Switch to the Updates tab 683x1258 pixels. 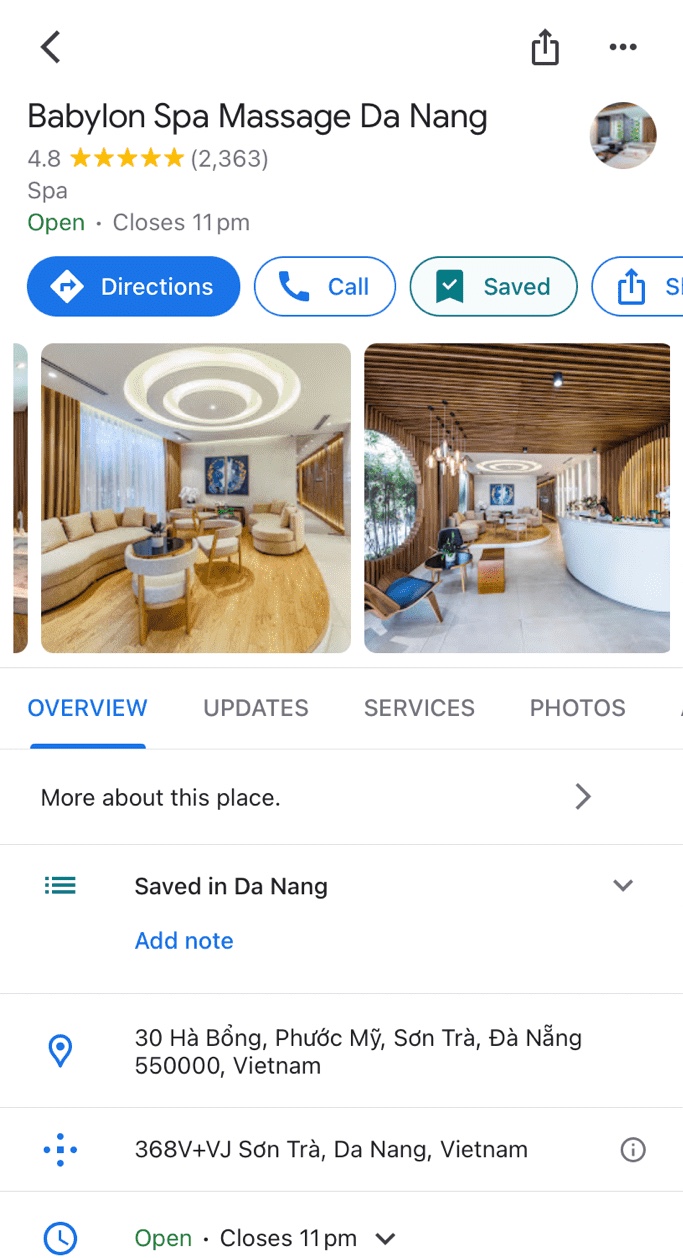(256, 708)
